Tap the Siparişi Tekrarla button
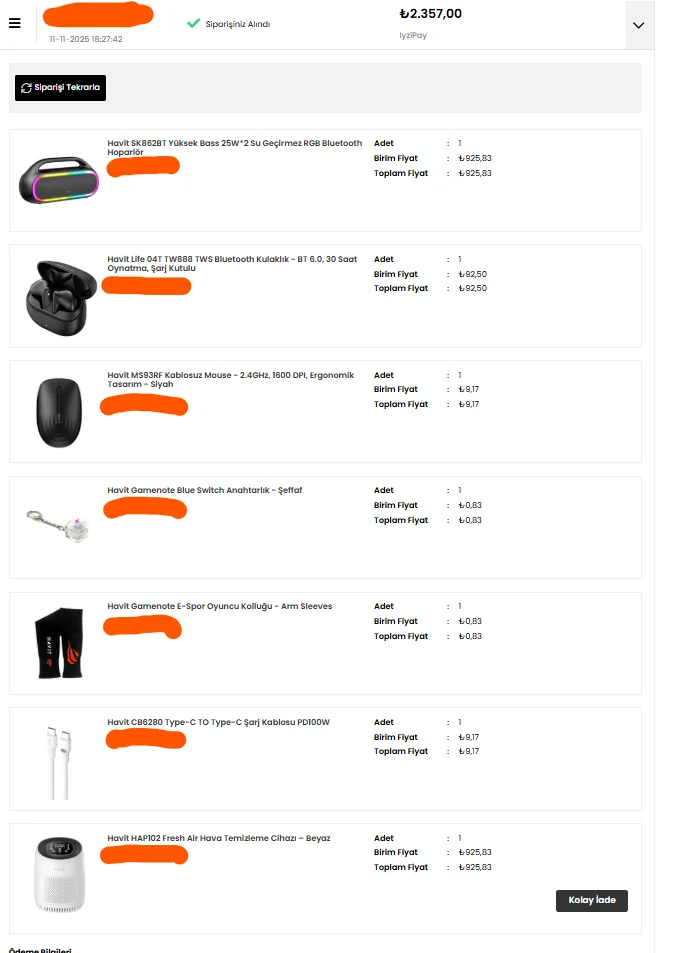Viewport: 675px width, 953px height. 60,88
